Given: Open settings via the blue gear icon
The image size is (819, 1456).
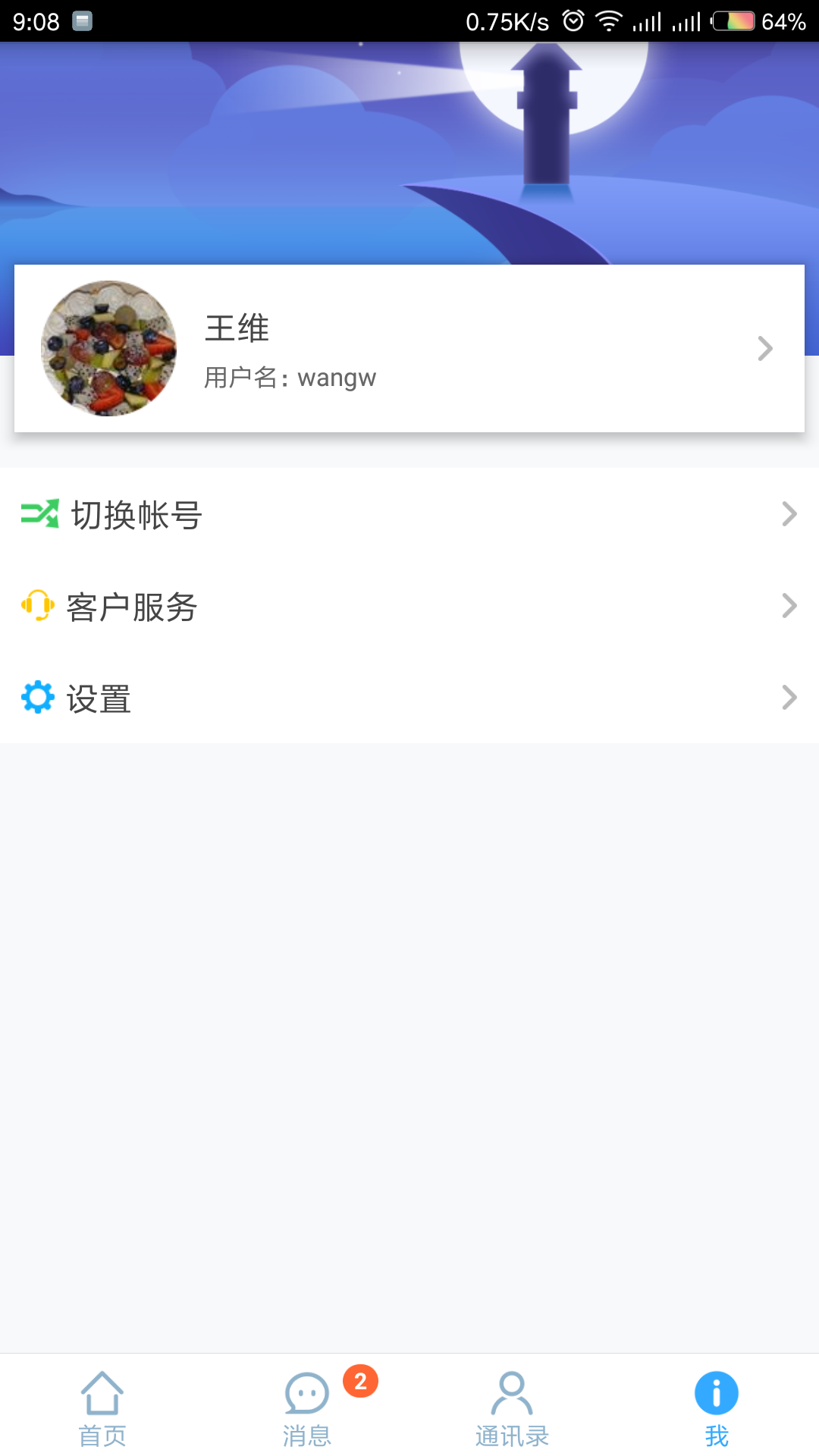Looking at the screenshot, I should click(37, 697).
